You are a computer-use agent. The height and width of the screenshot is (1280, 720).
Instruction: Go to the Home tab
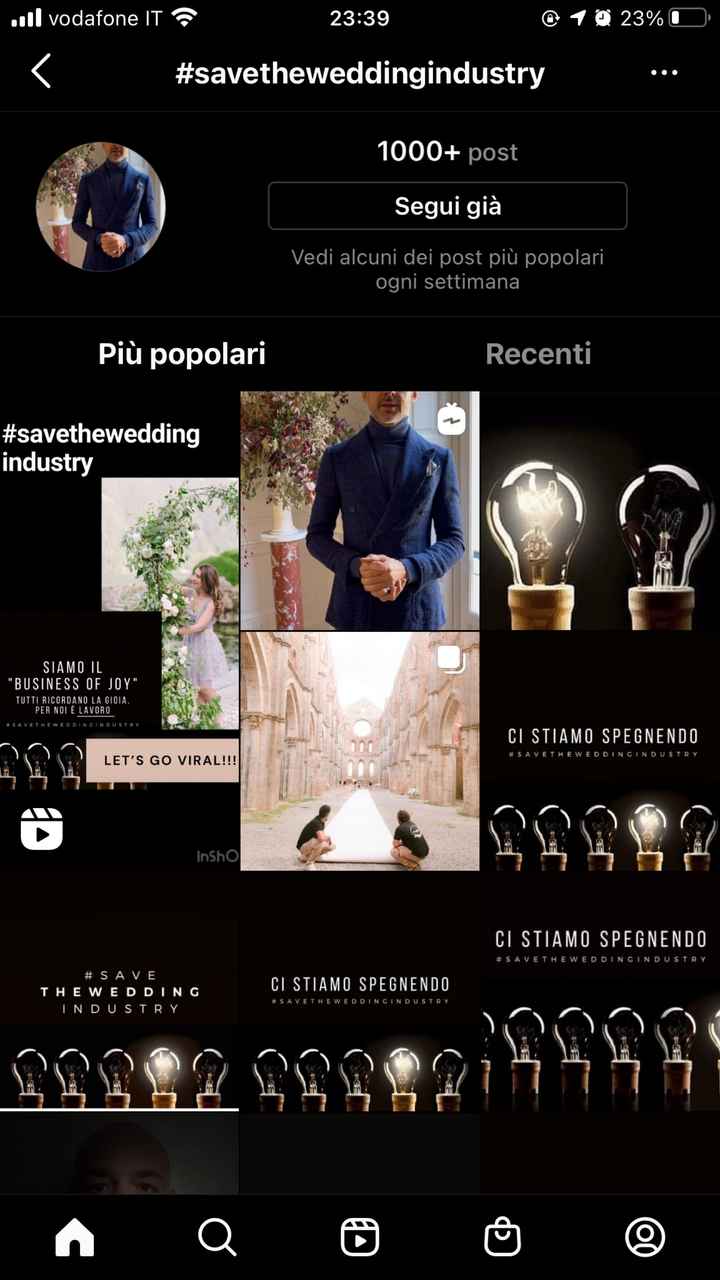74,1237
